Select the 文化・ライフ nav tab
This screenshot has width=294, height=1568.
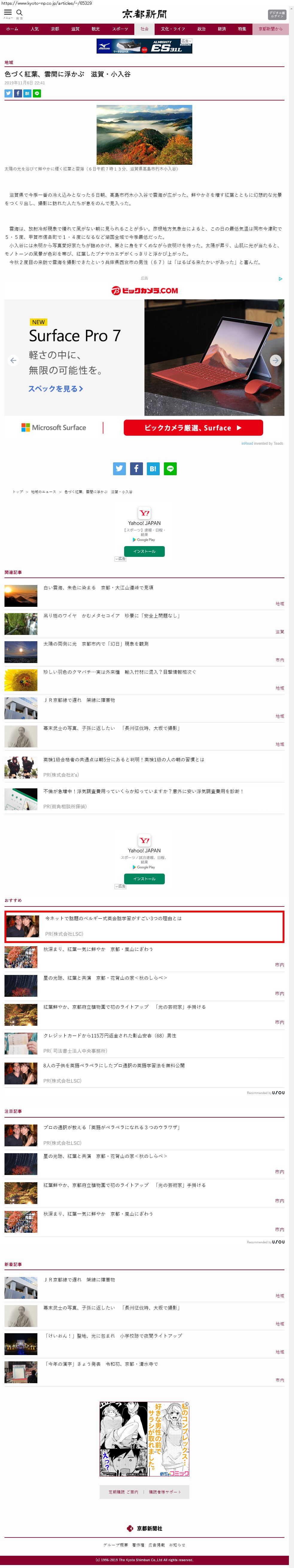coord(173,29)
